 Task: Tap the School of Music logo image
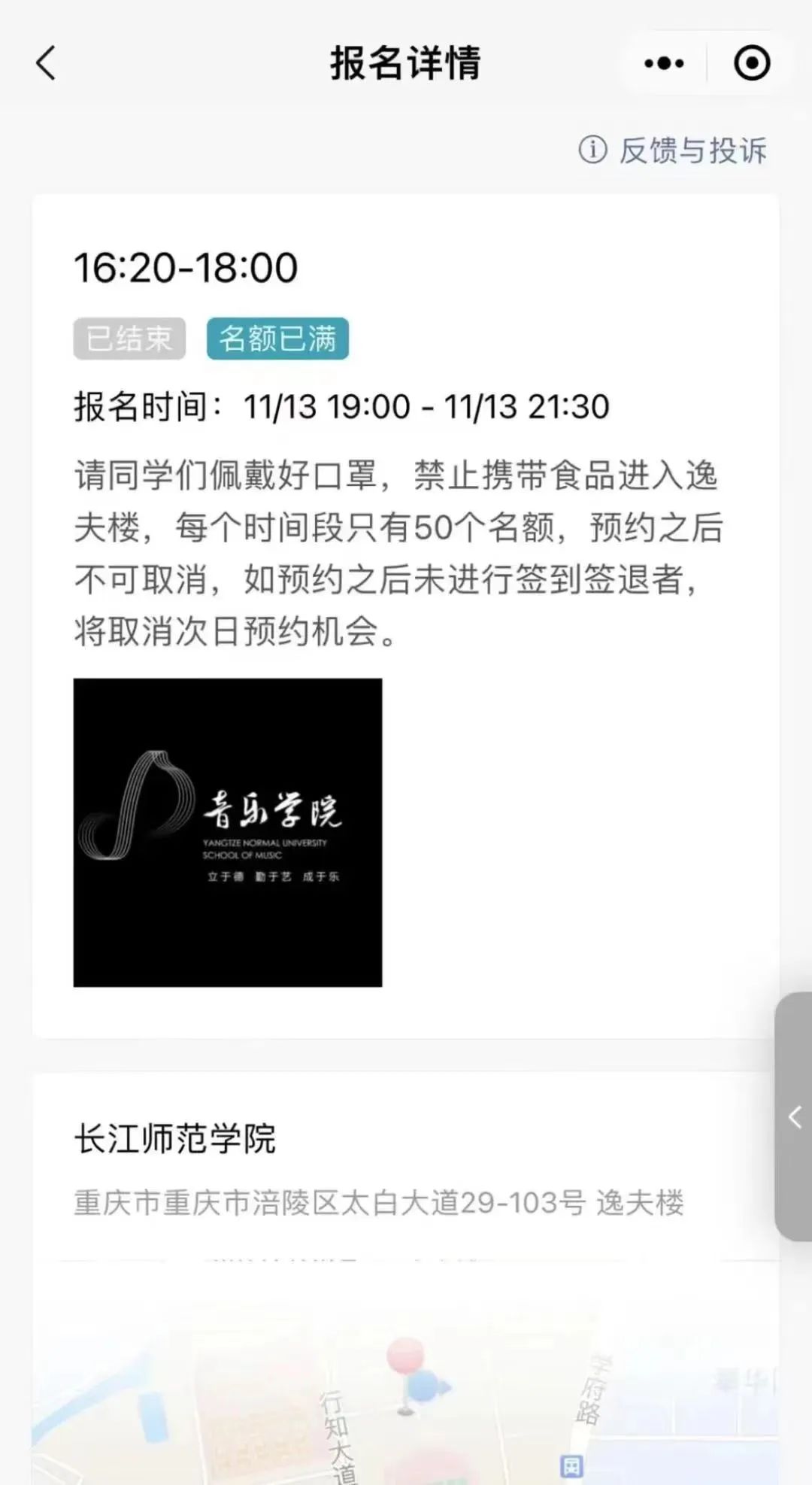(228, 831)
